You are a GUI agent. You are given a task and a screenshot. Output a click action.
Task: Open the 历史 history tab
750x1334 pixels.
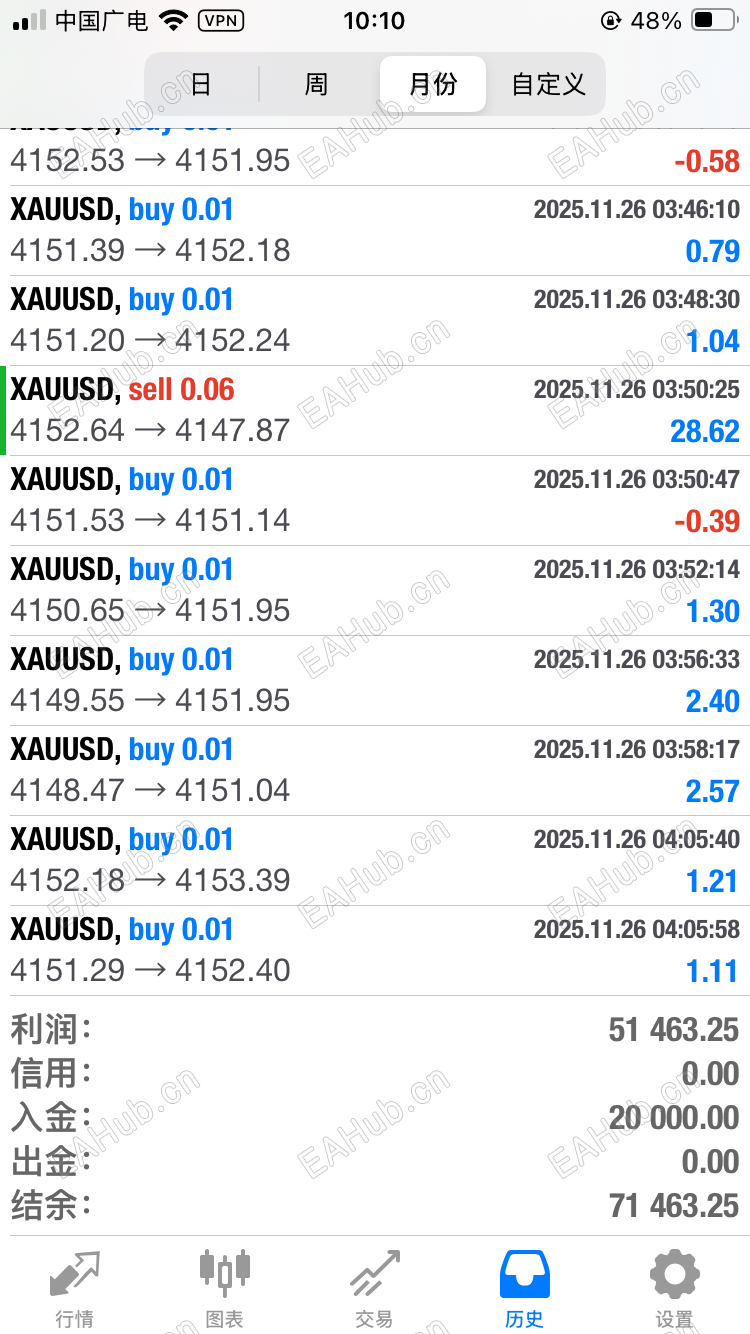click(x=524, y=1288)
